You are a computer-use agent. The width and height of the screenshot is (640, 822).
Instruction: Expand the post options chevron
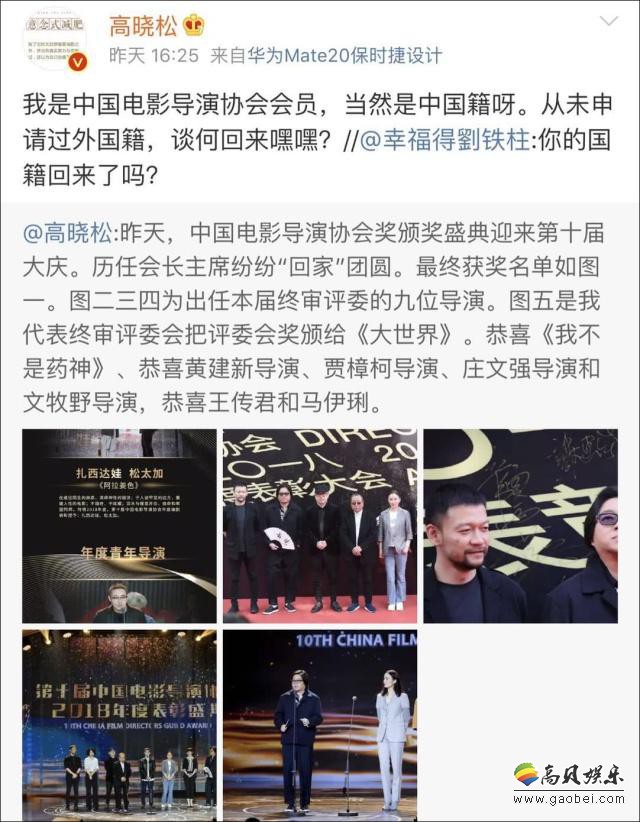coord(608,21)
